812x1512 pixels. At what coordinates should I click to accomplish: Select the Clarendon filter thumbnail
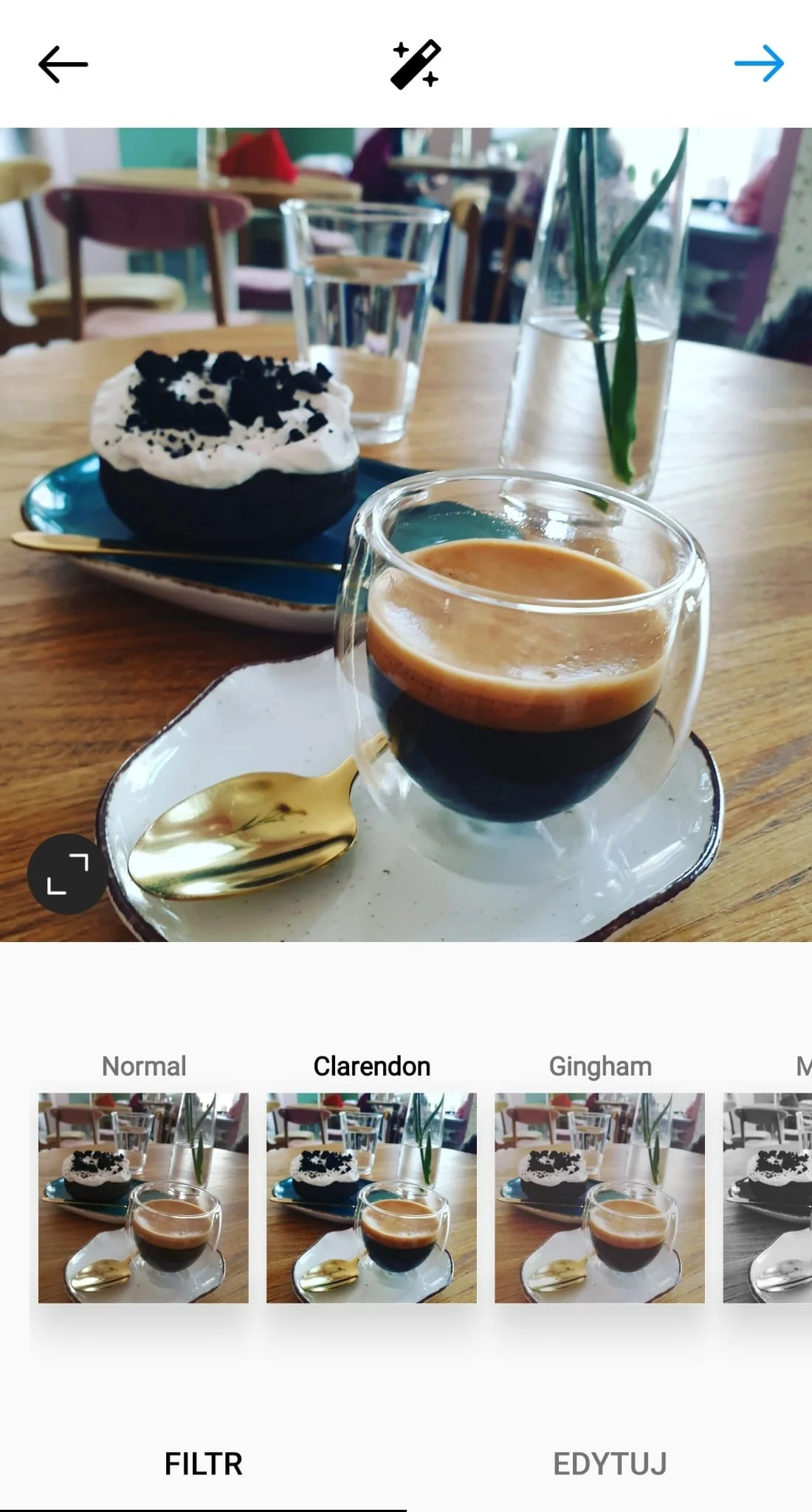[371, 1197]
